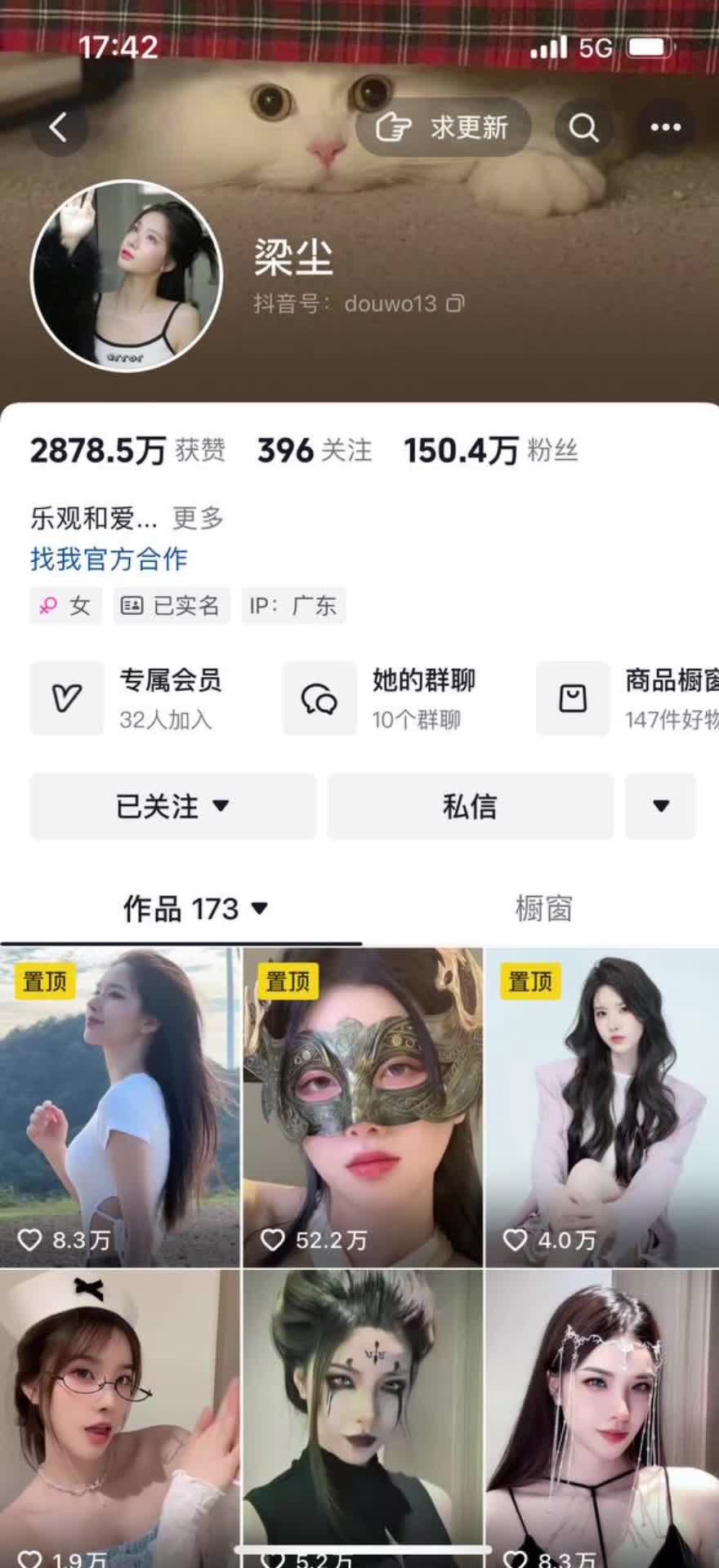Tap the 求更新 button
This screenshot has width=719, height=1568.
444,127
